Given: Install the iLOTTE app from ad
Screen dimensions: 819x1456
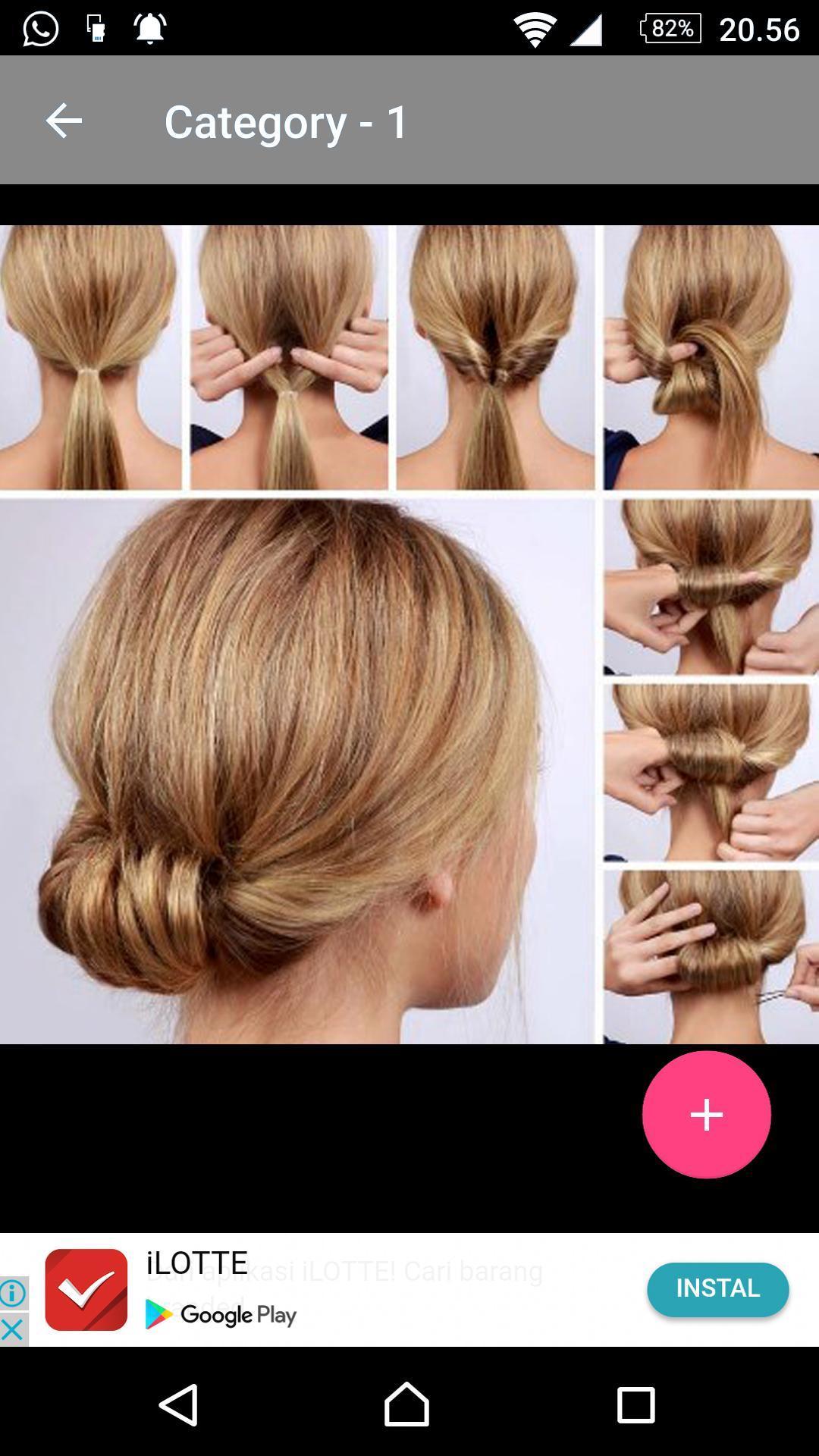Looking at the screenshot, I should 717,1288.
